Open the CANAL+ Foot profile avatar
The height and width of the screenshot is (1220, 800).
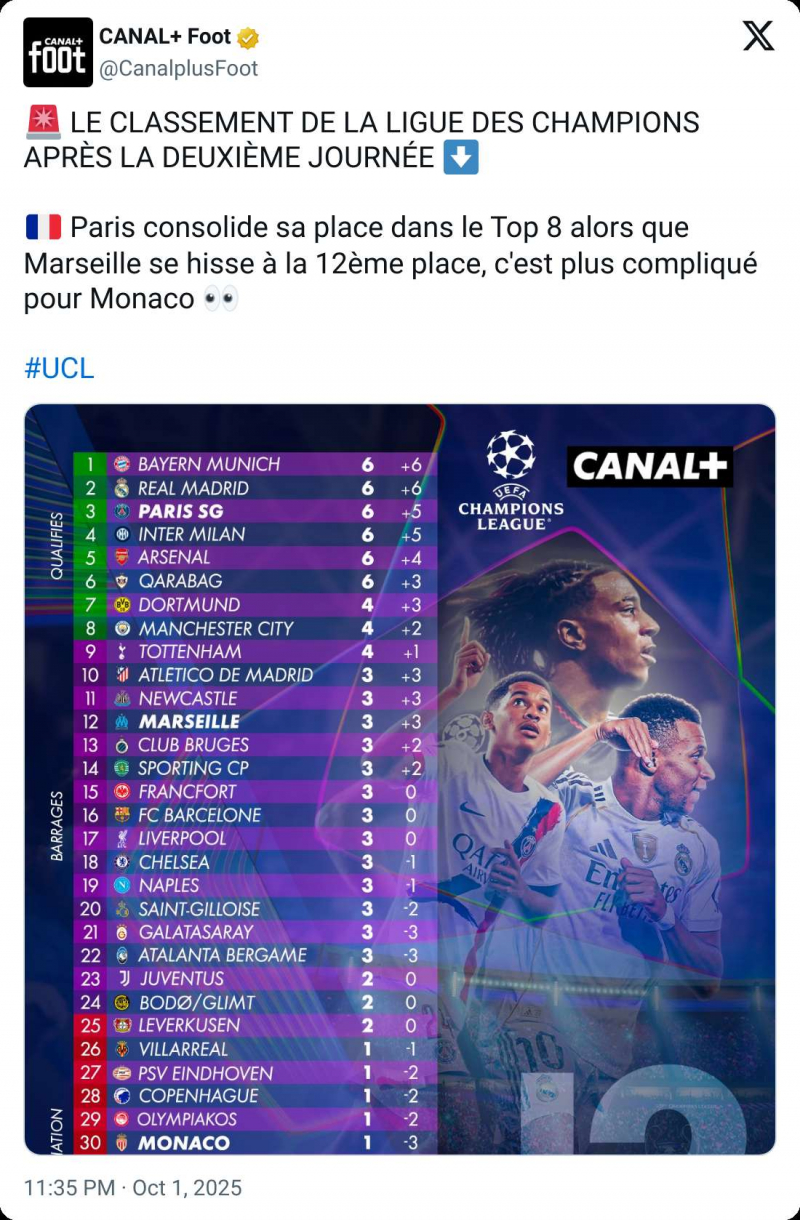58,52
